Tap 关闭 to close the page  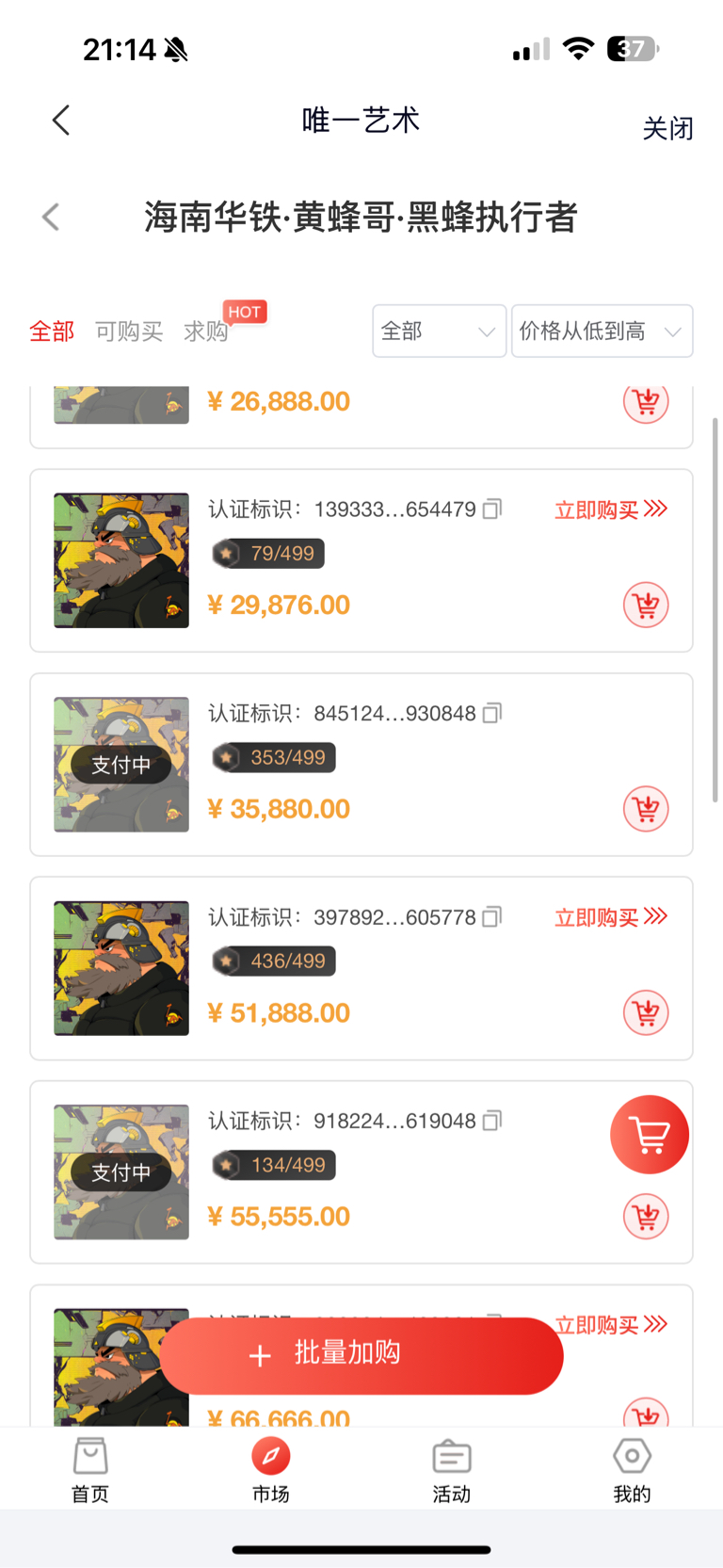[x=667, y=128]
